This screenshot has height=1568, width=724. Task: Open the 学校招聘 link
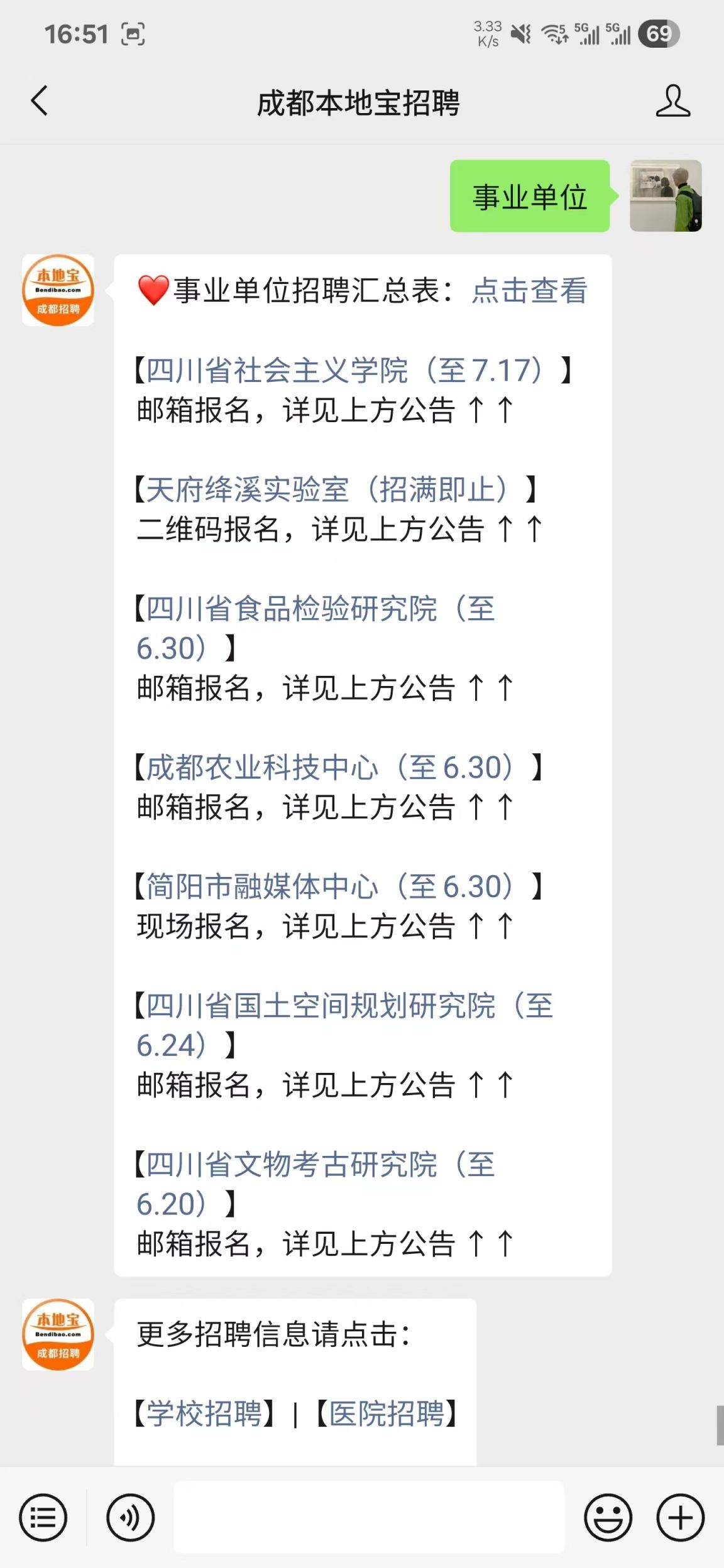204,1413
